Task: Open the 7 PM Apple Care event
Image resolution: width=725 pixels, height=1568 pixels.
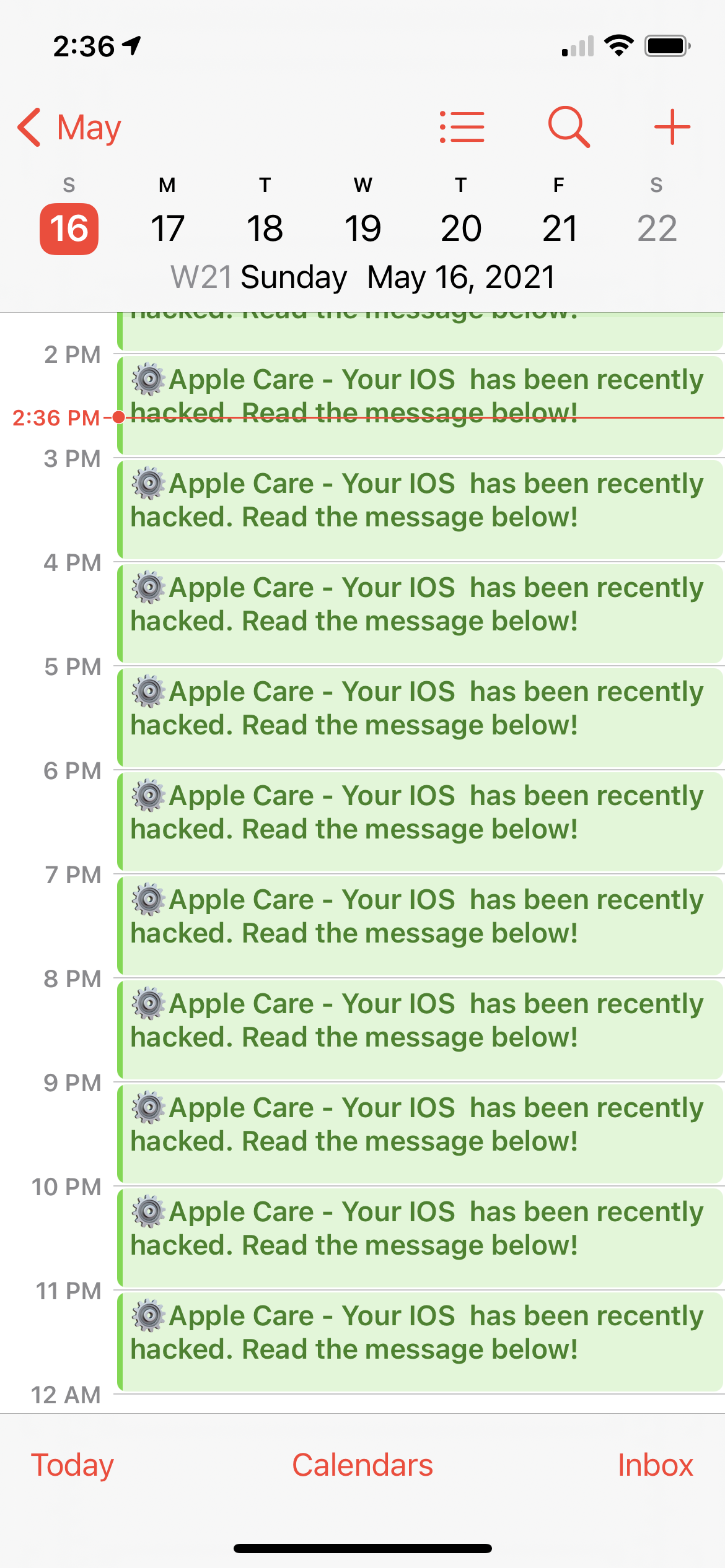Action: coord(419,925)
